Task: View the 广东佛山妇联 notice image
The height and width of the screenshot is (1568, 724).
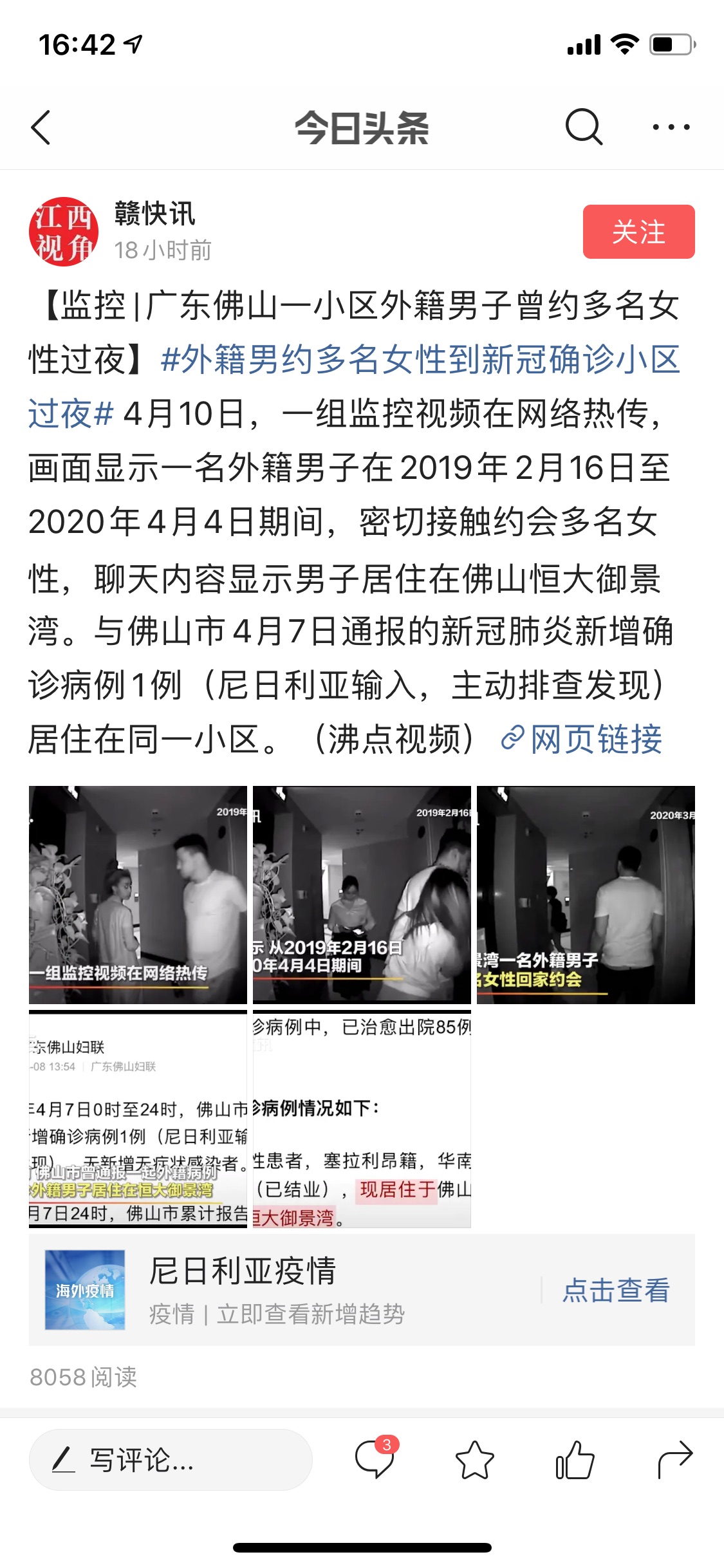Action: (138, 1119)
